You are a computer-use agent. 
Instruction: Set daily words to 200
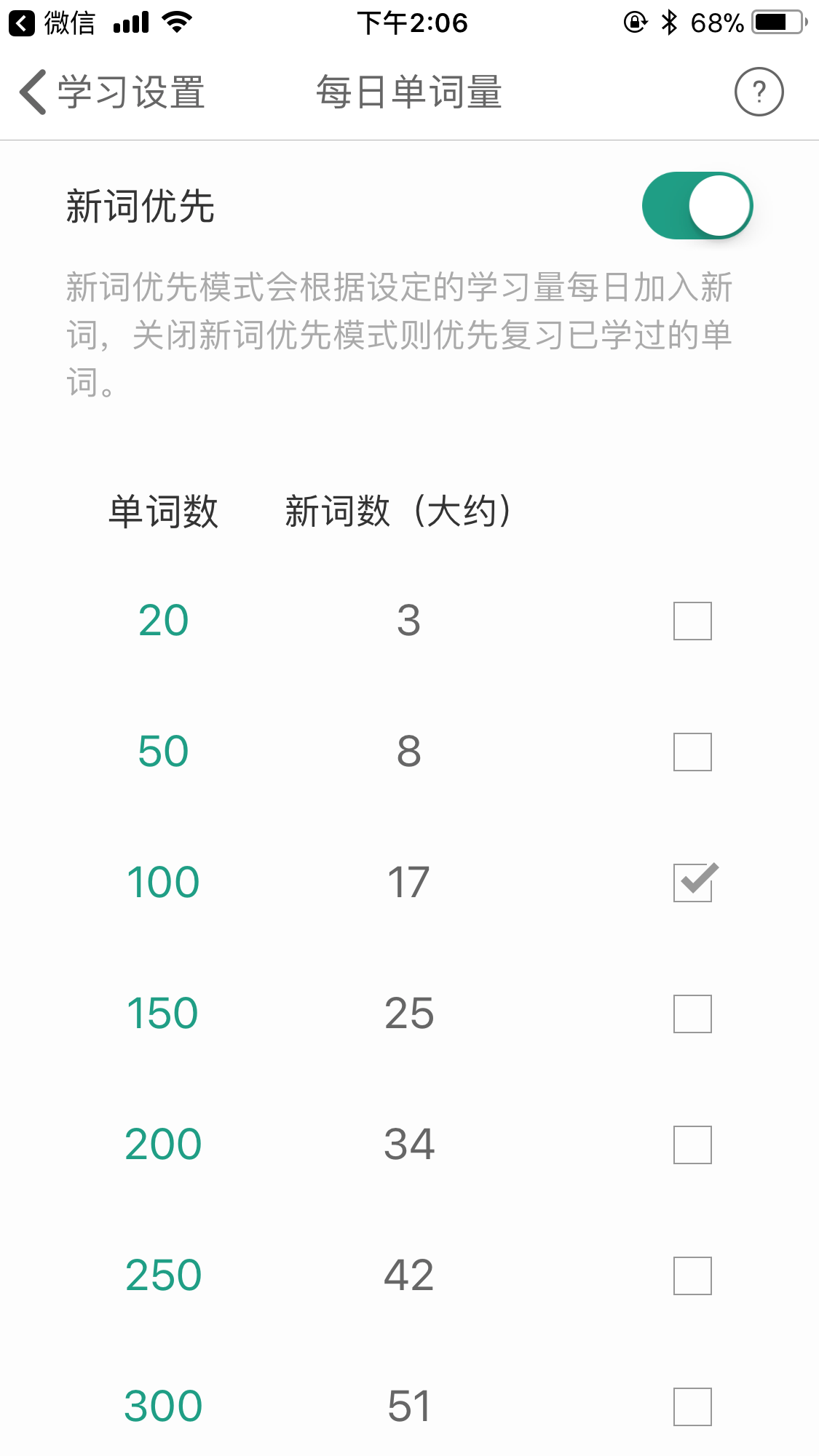(x=692, y=1145)
